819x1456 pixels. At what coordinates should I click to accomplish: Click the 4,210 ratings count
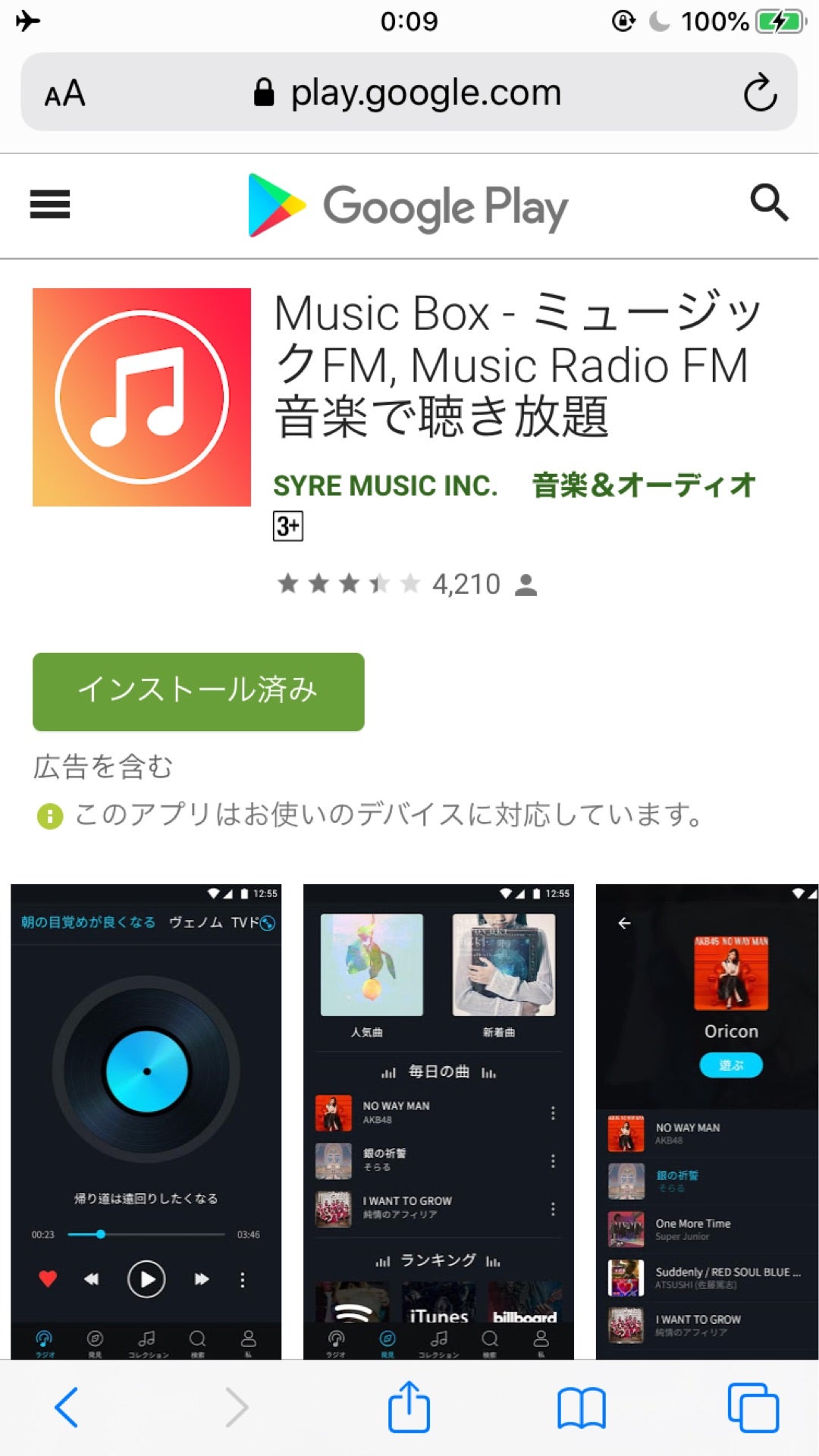tap(466, 584)
